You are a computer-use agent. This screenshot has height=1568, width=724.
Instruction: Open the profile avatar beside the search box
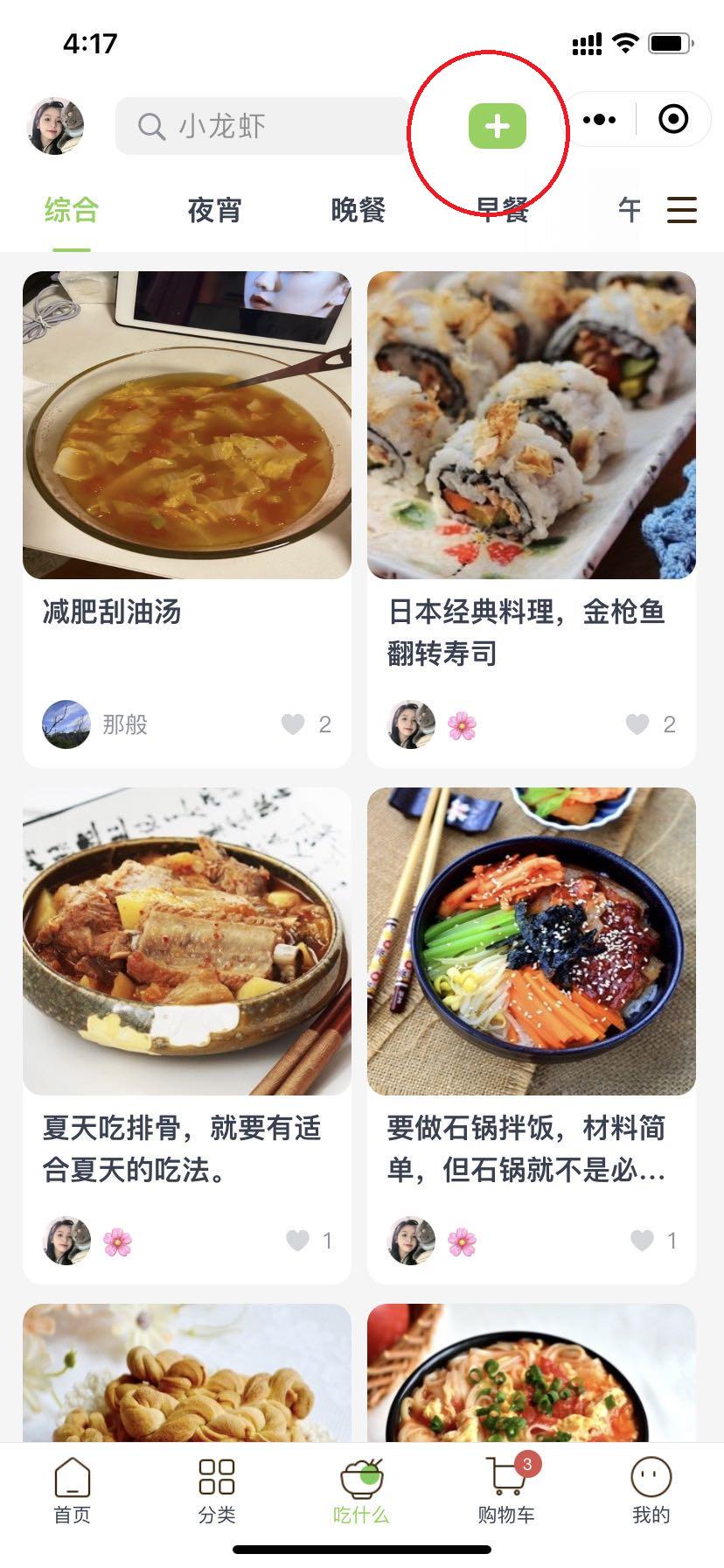tap(56, 126)
